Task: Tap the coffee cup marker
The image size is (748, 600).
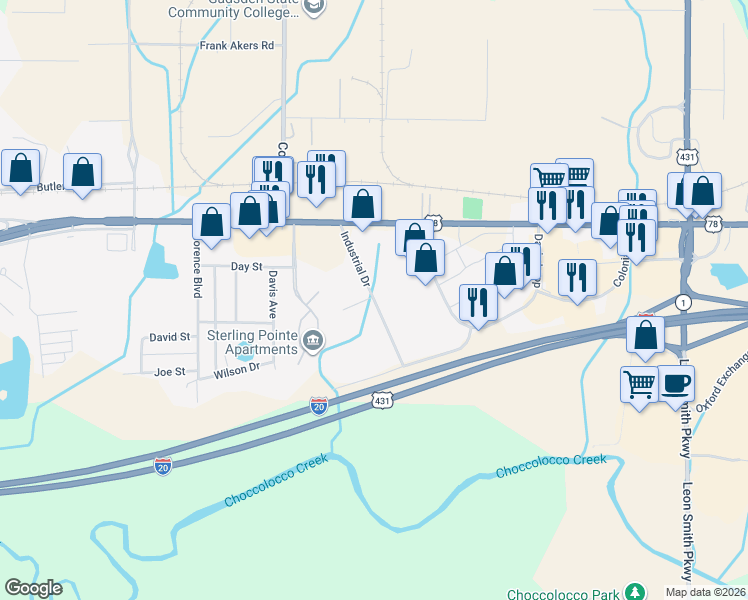Action: (x=677, y=384)
